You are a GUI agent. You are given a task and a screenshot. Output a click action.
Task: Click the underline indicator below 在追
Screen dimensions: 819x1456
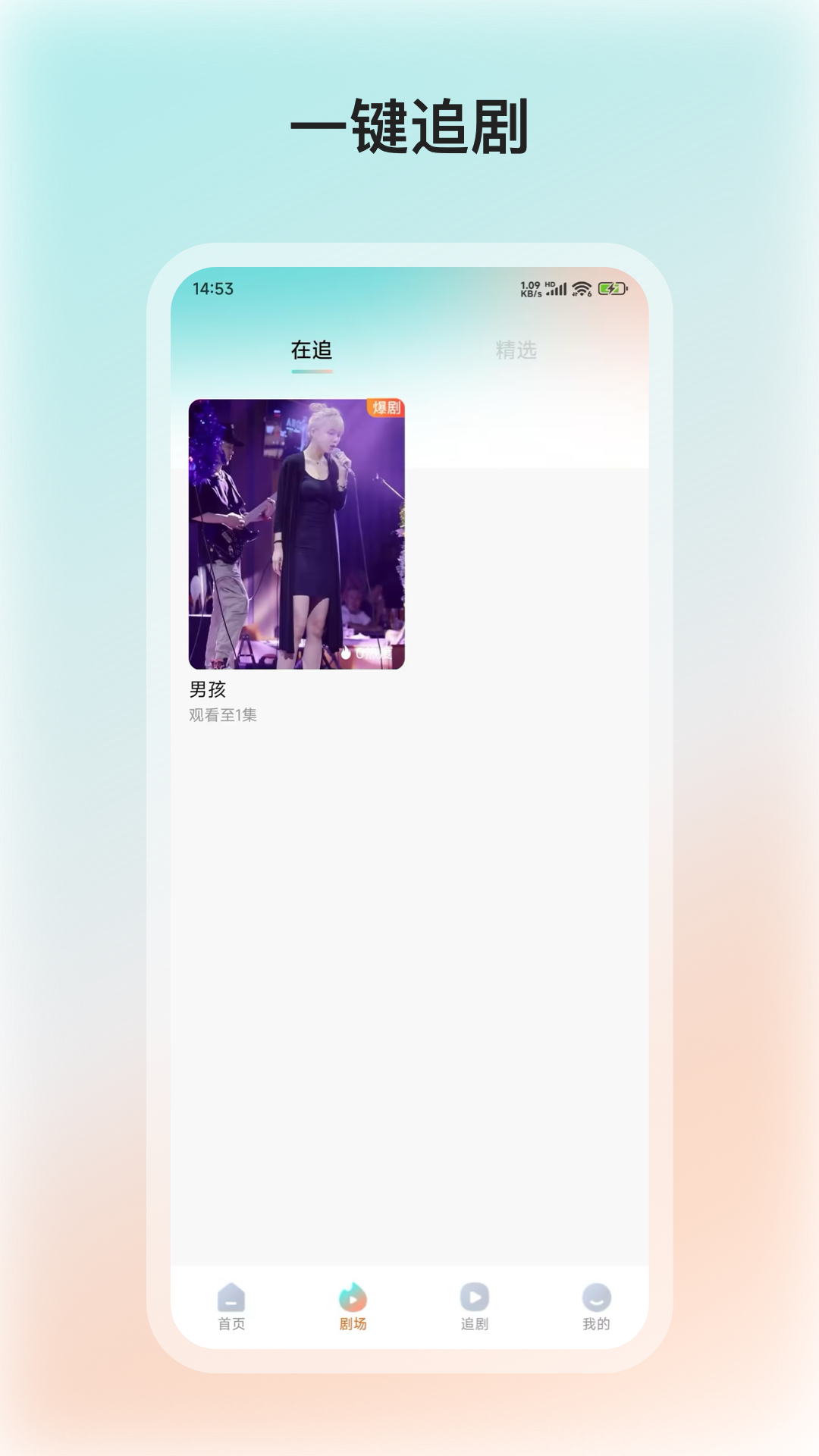[x=312, y=372]
